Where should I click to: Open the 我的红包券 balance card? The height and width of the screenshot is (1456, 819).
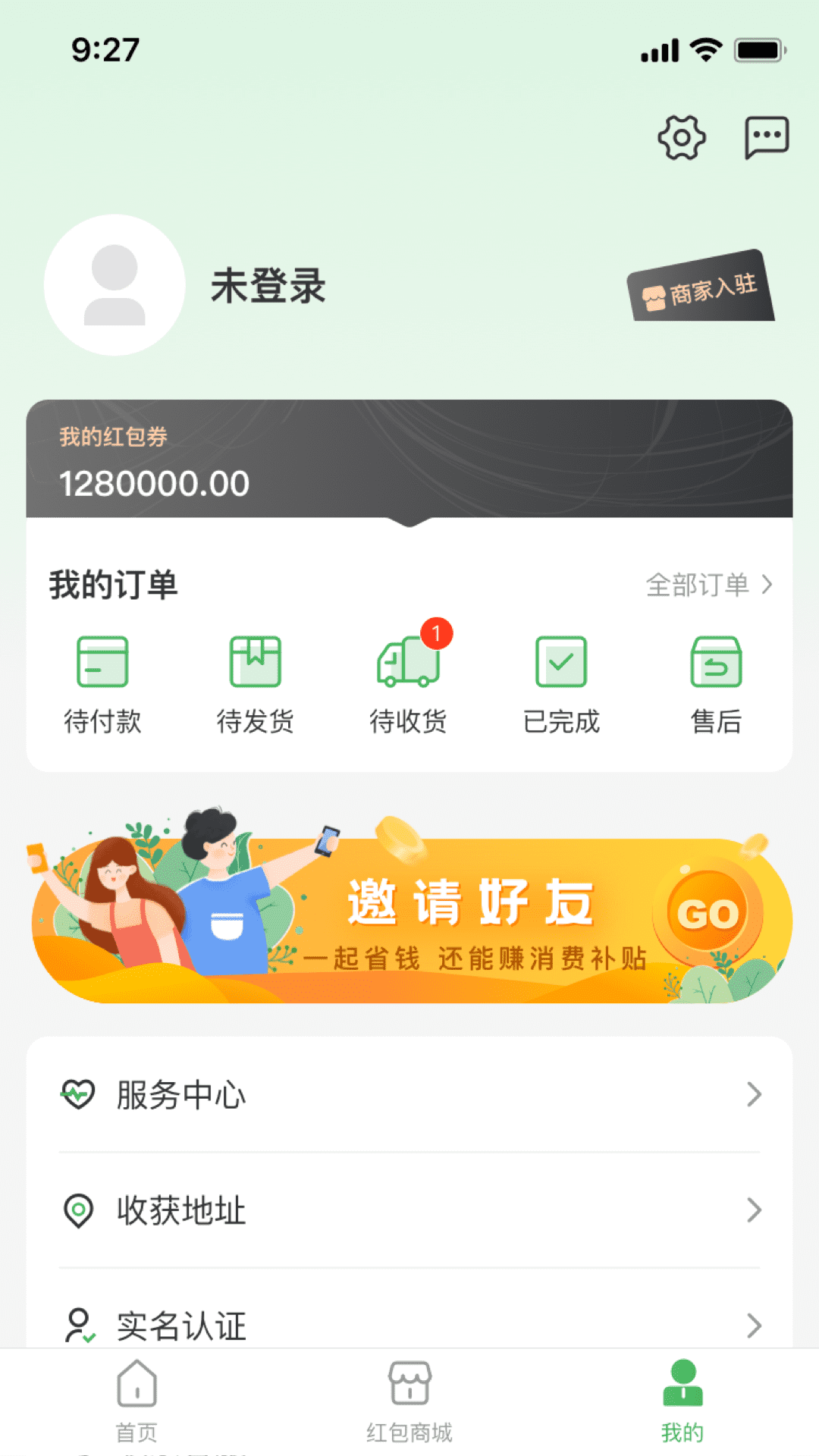point(409,460)
